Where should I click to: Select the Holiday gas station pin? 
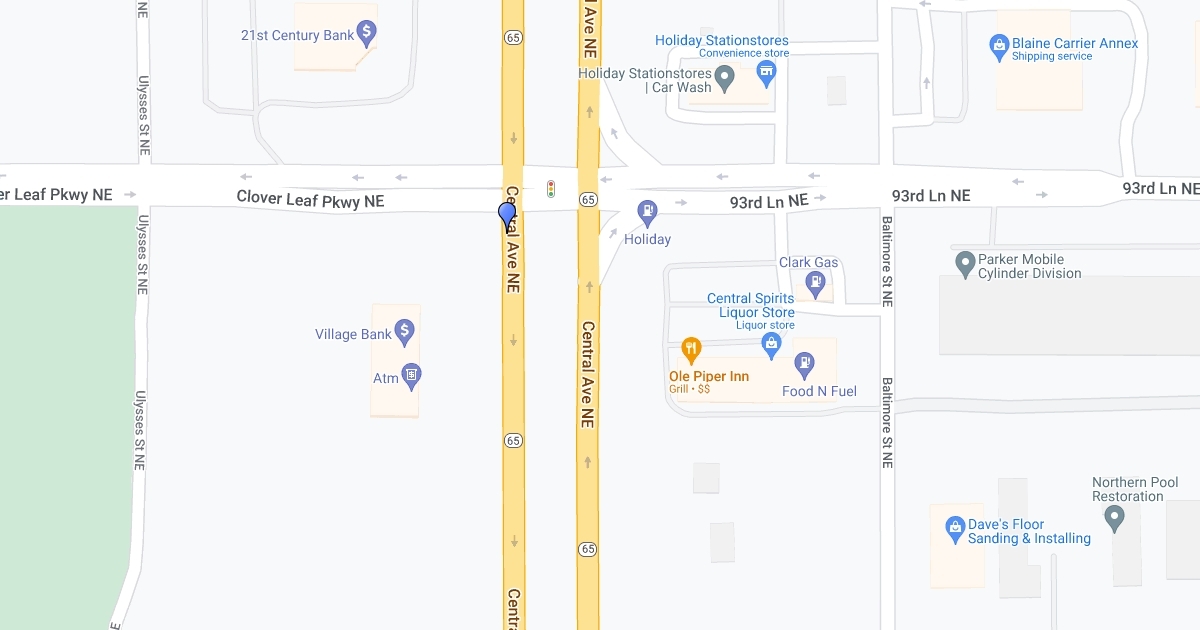648,212
